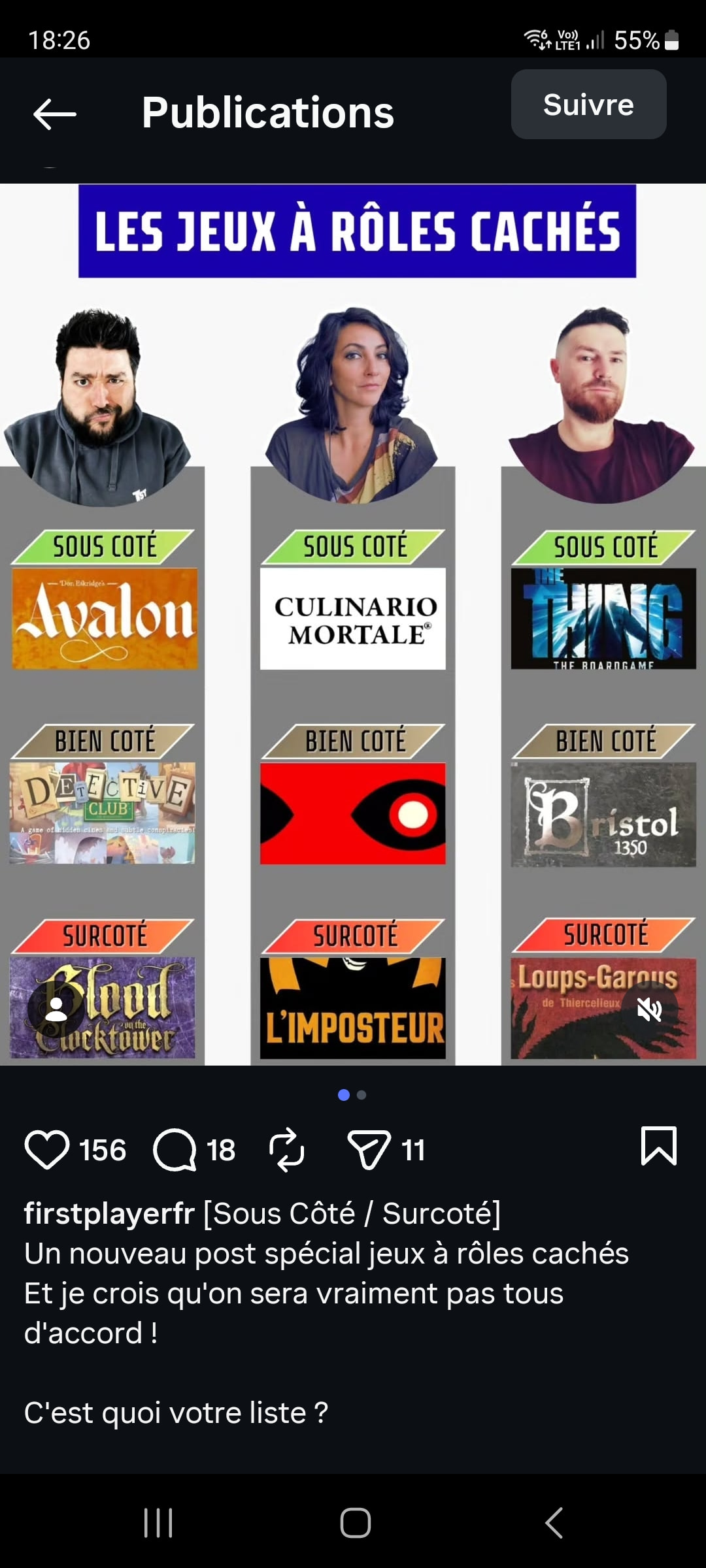Share the post via the send icon
The image size is (706, 1568).
369,1150
